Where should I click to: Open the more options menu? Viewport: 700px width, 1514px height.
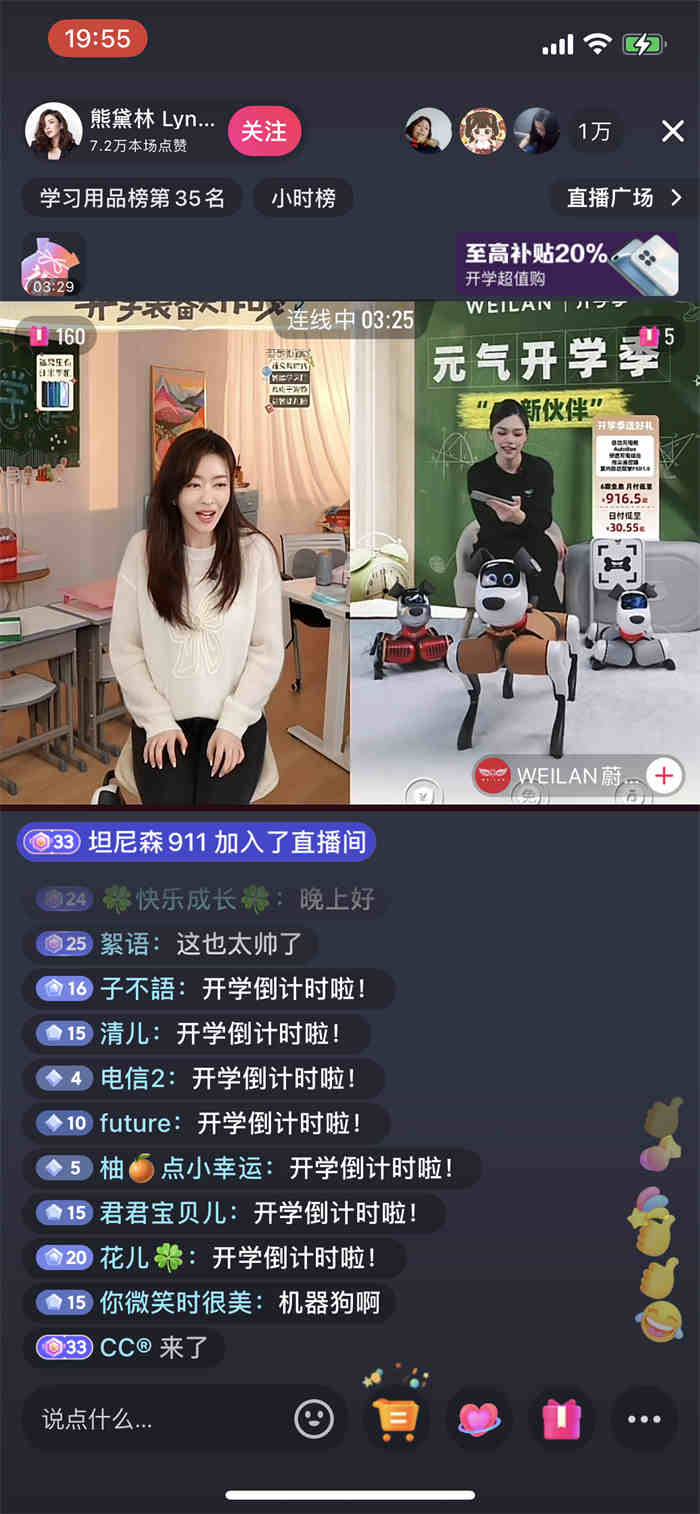(644, 1418)
